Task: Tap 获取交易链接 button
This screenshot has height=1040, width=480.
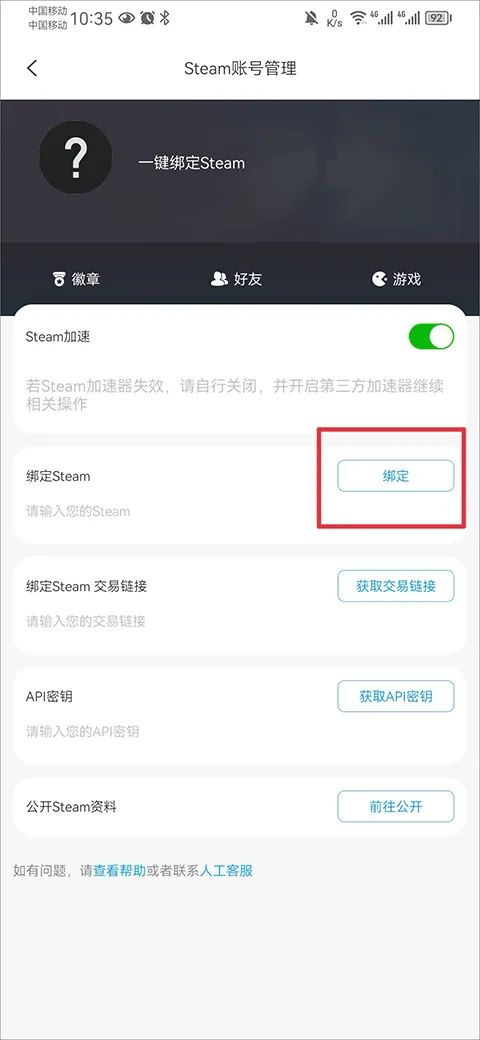Action: (x=396, y=586)
